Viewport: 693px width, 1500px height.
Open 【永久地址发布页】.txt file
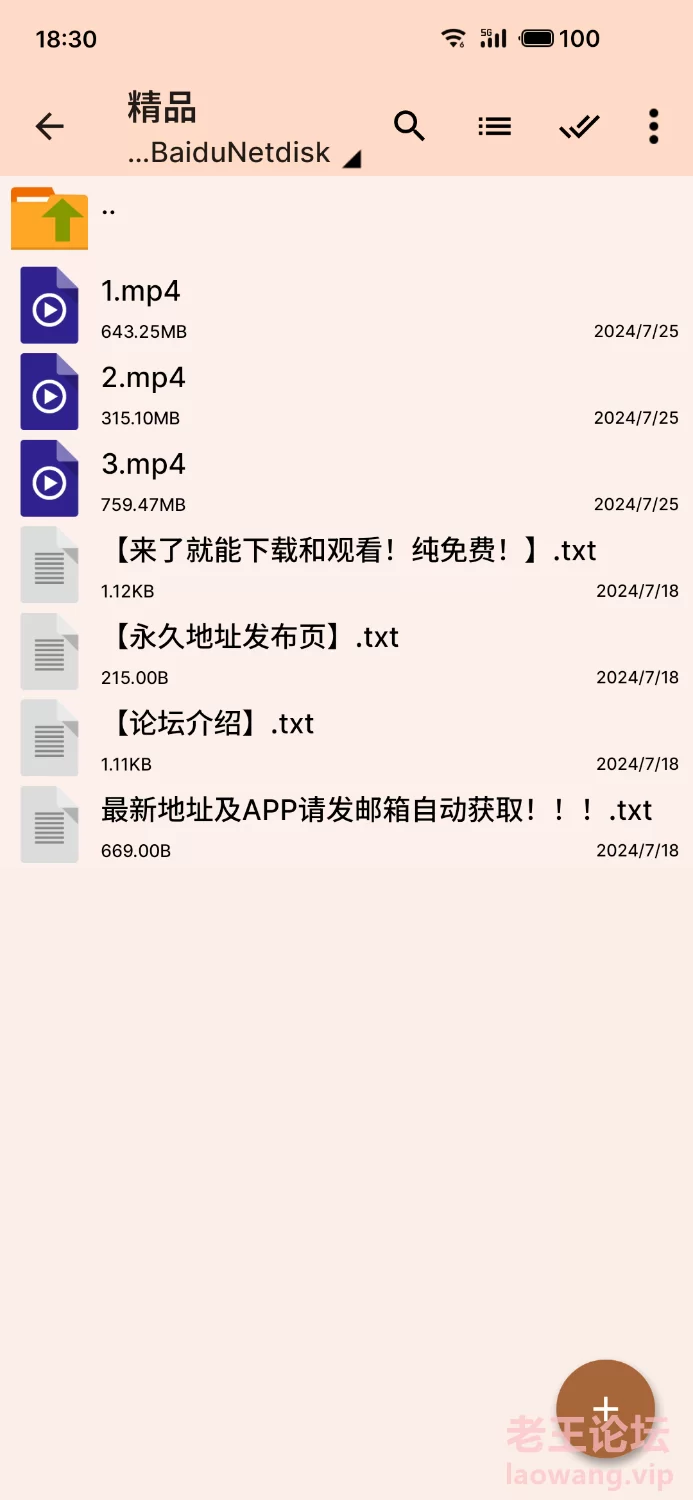tap(346, 651)
